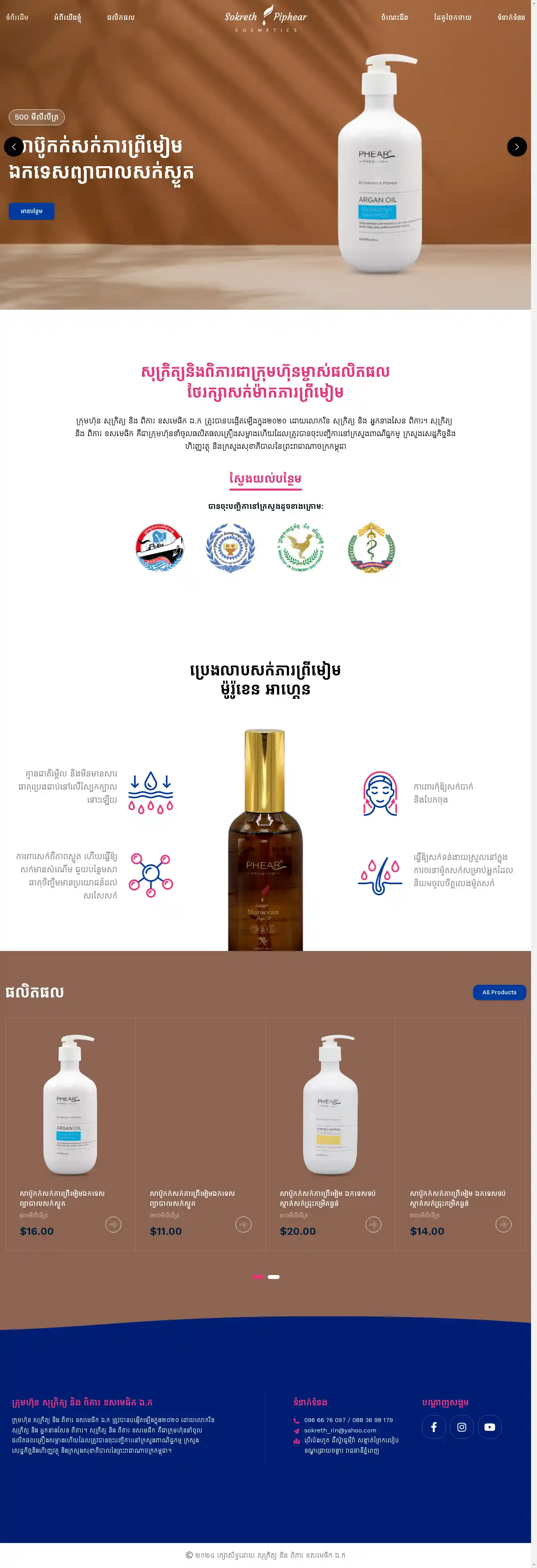Open ដៃគូចែកចាយ nav link
Screen dimensions: 537x1568
click(452, 17)
